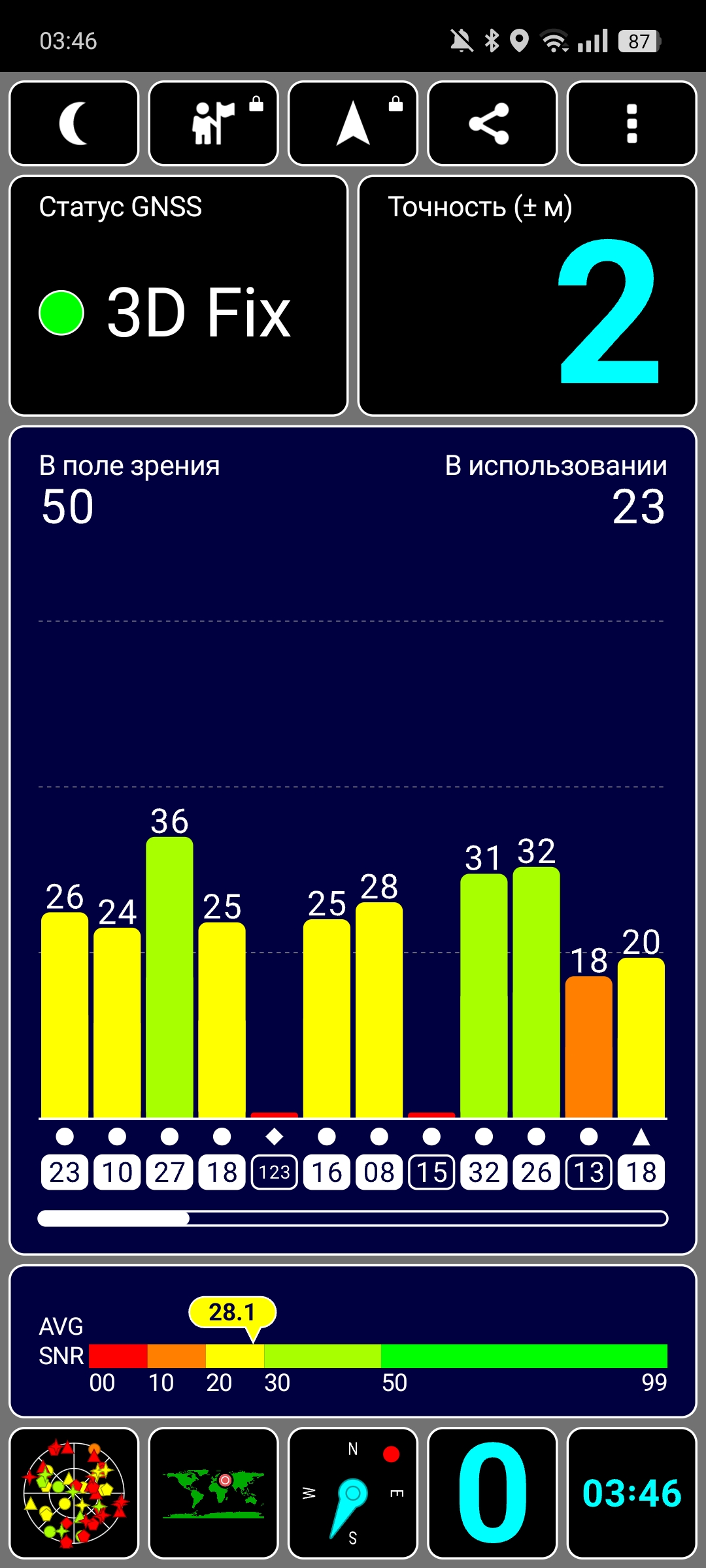This screenshot has height=1568, width=706.
Task: Open the time tile showing 03:46
Action: click(x=632, y=1494)
